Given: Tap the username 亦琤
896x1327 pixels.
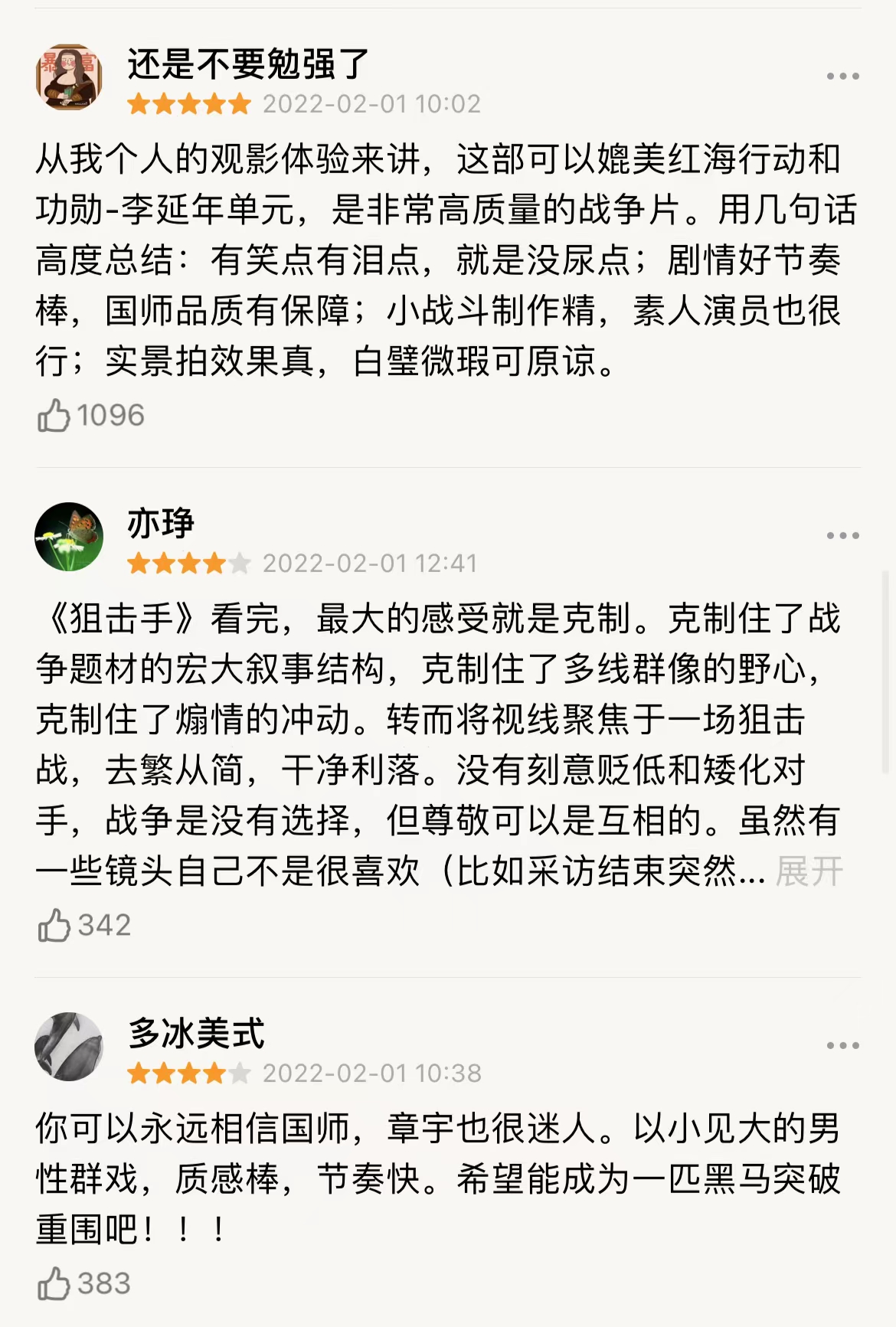Looking at the screenshot, I should [x=161, y=524].
